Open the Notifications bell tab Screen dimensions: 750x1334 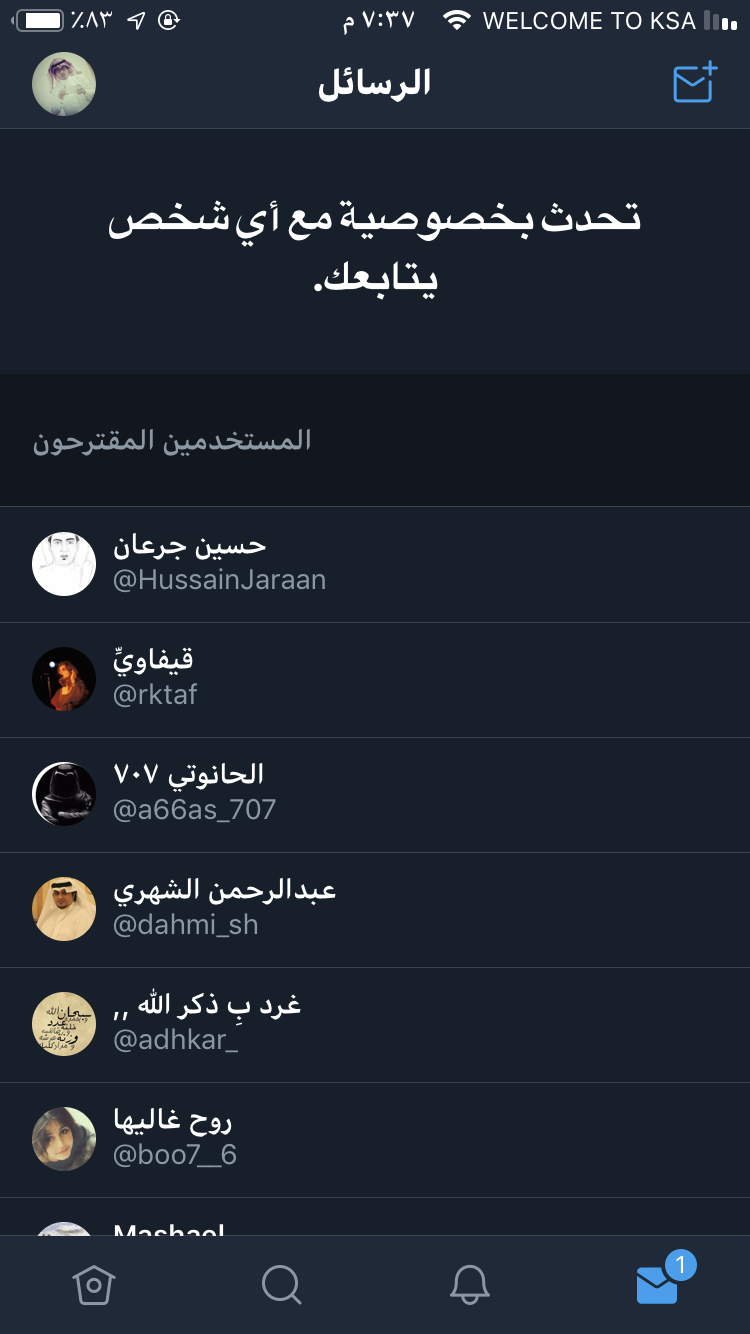pos(469,1284)
